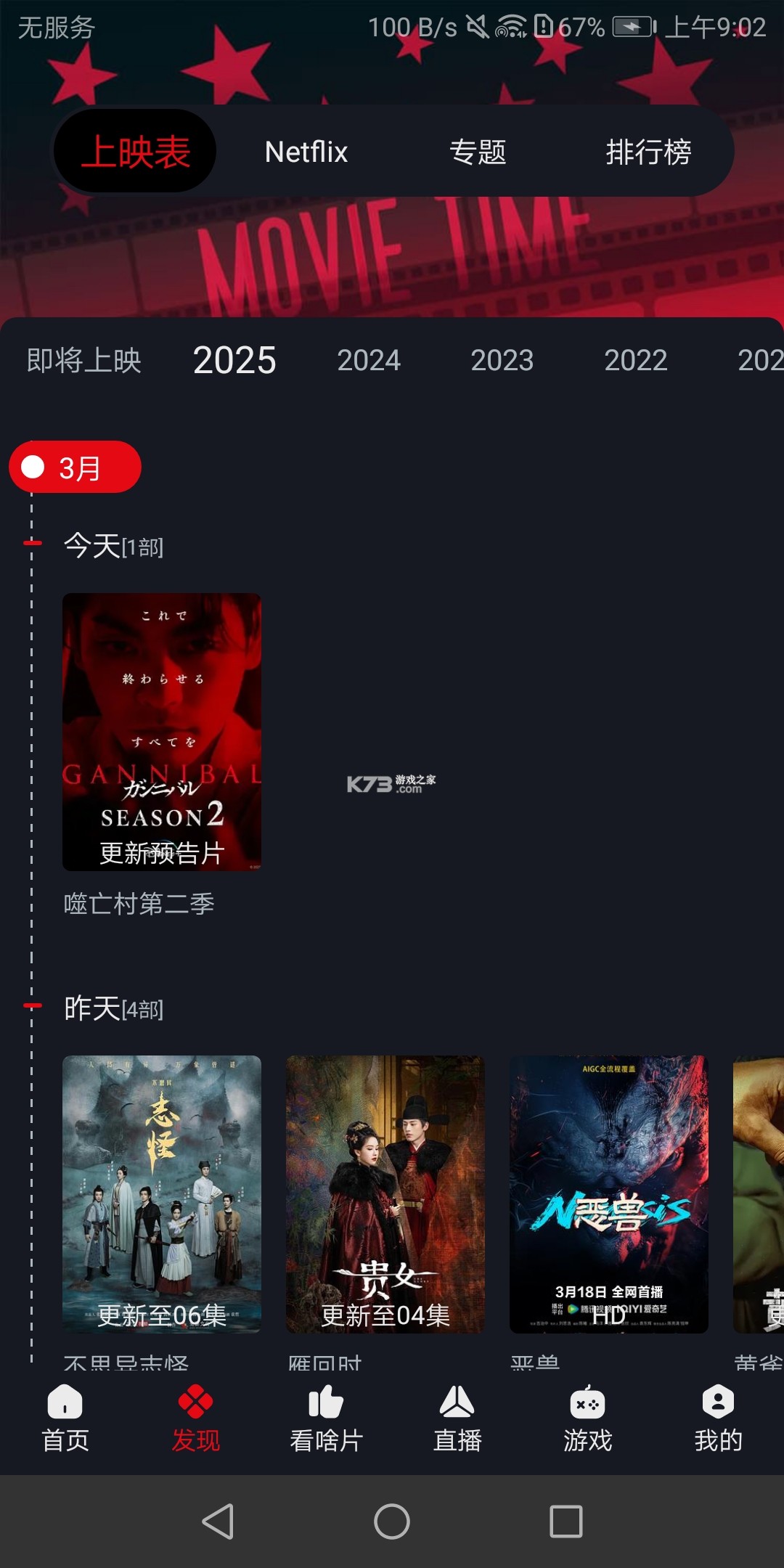Expand the 昨天 yesterday section marker

coord(113,1009)
